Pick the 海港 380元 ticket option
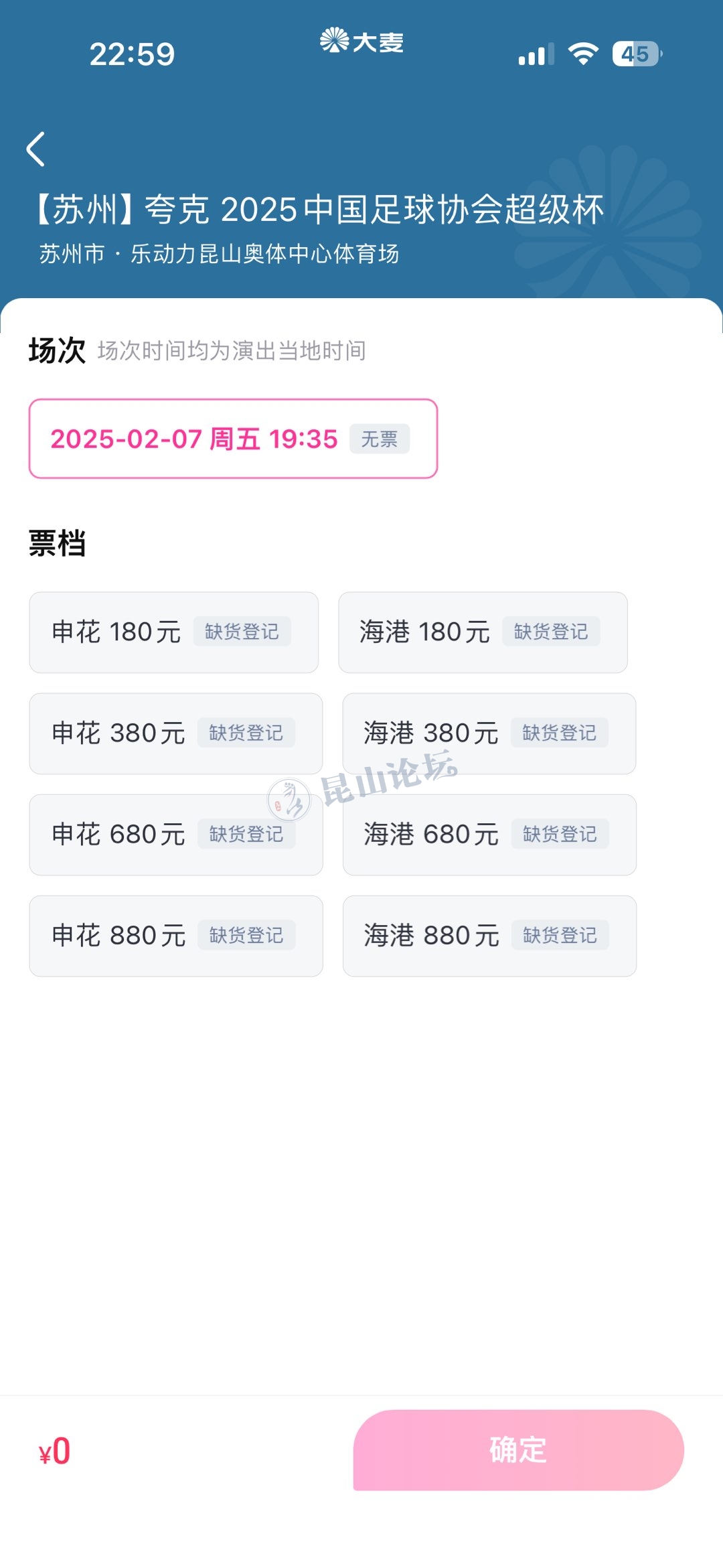 click(x=489, y=733)
